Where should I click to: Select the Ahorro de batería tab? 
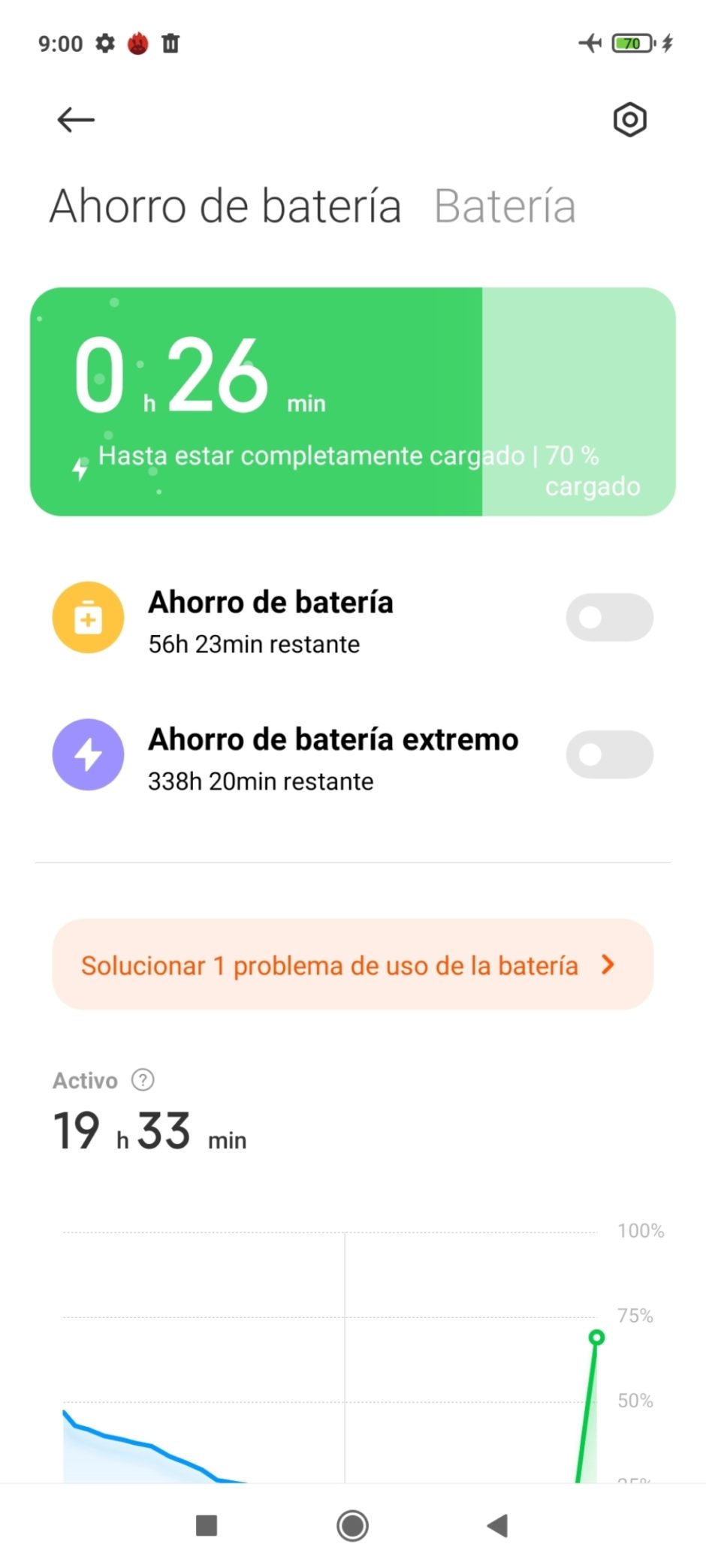click(x=225, y=206)
